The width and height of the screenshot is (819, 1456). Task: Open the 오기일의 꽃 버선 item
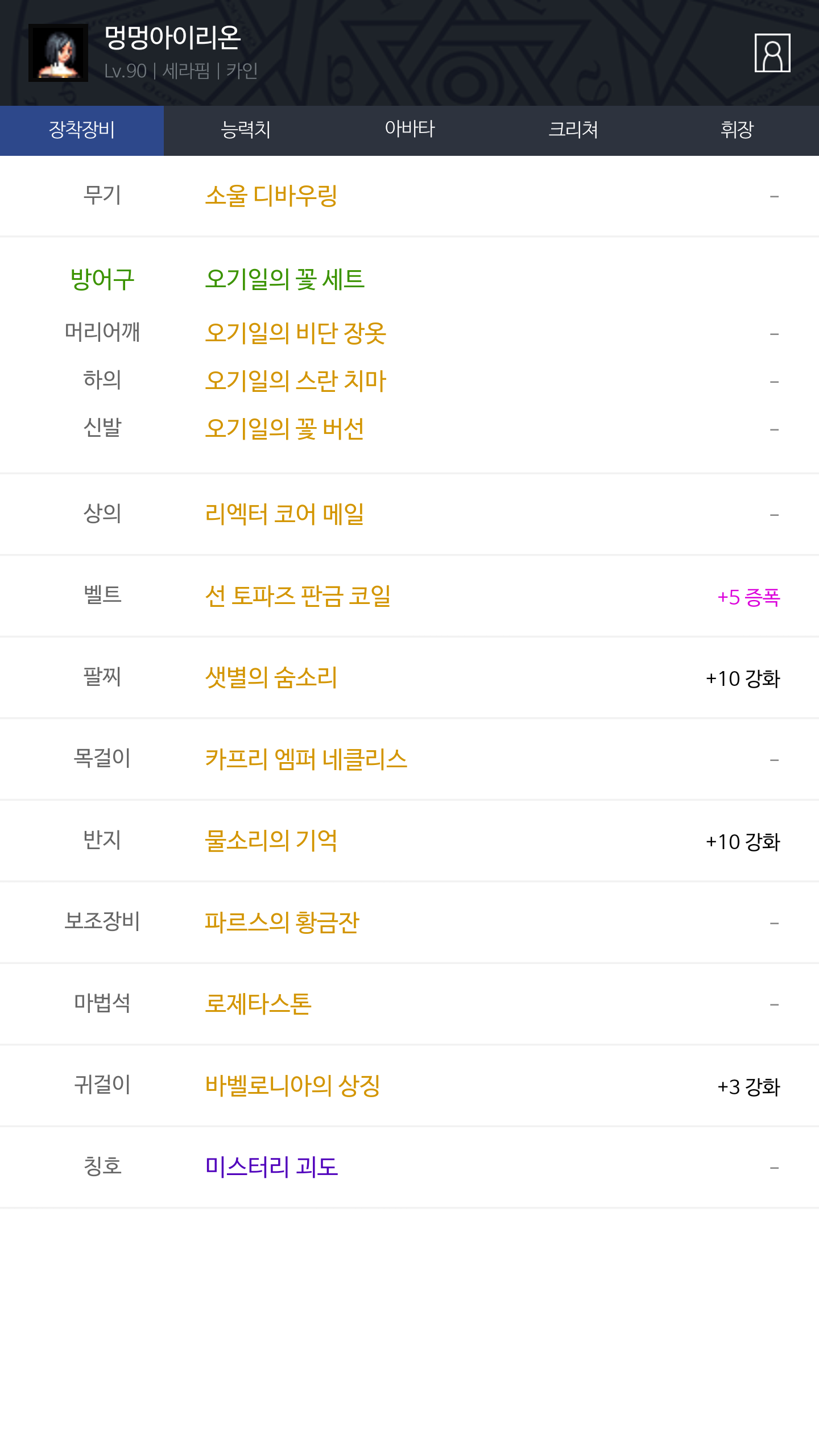pos(284,429)
